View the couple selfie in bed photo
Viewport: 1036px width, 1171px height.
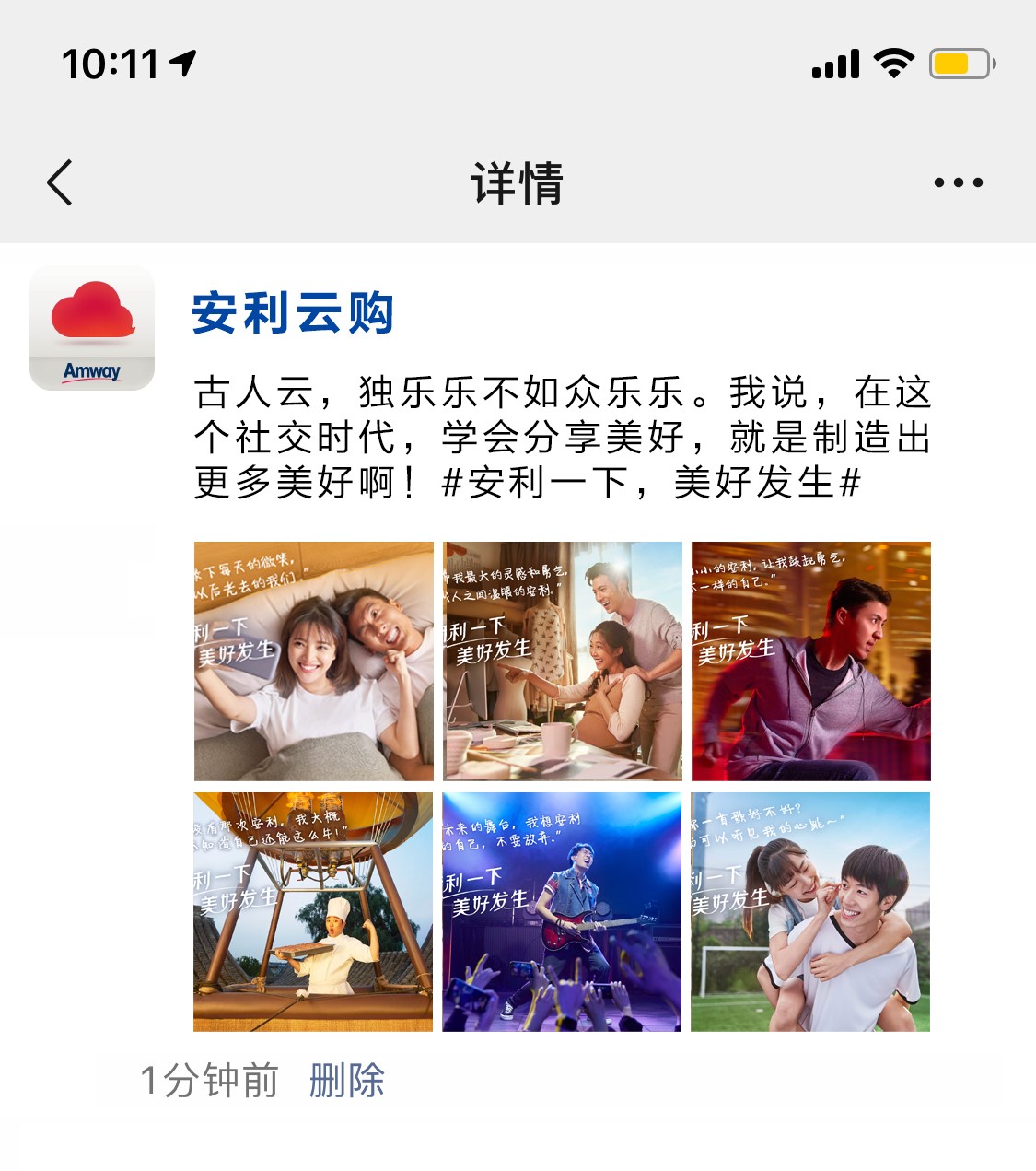314,662
